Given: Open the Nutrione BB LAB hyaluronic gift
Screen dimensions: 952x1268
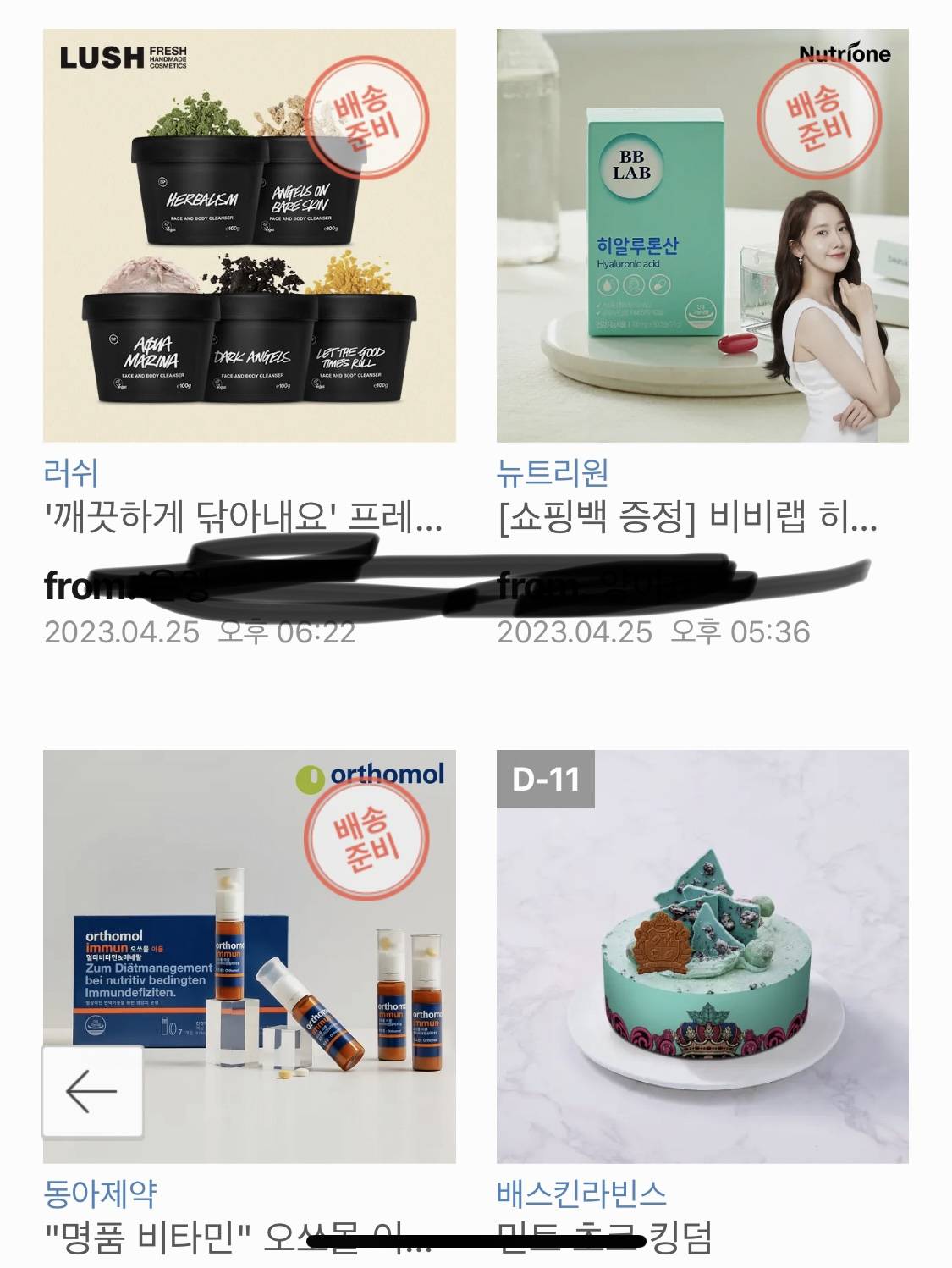Looking at the screenshot, I should [702, 235].
